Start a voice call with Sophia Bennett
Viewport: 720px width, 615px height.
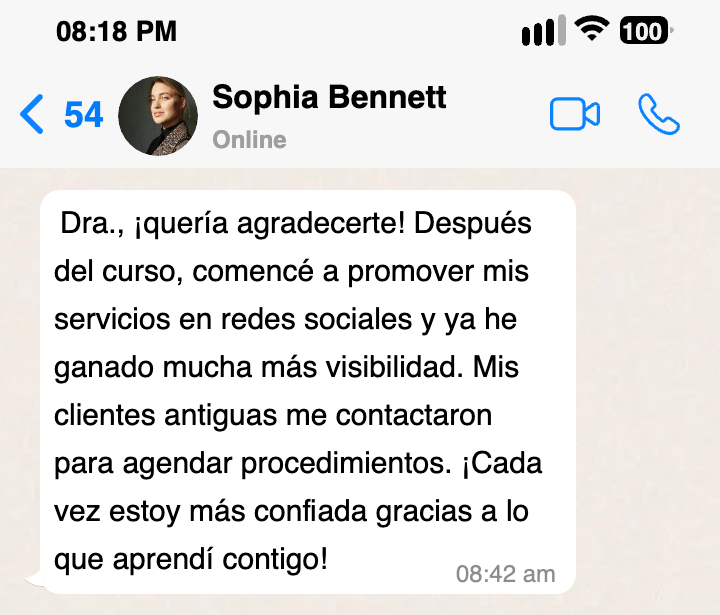point(658,115)
